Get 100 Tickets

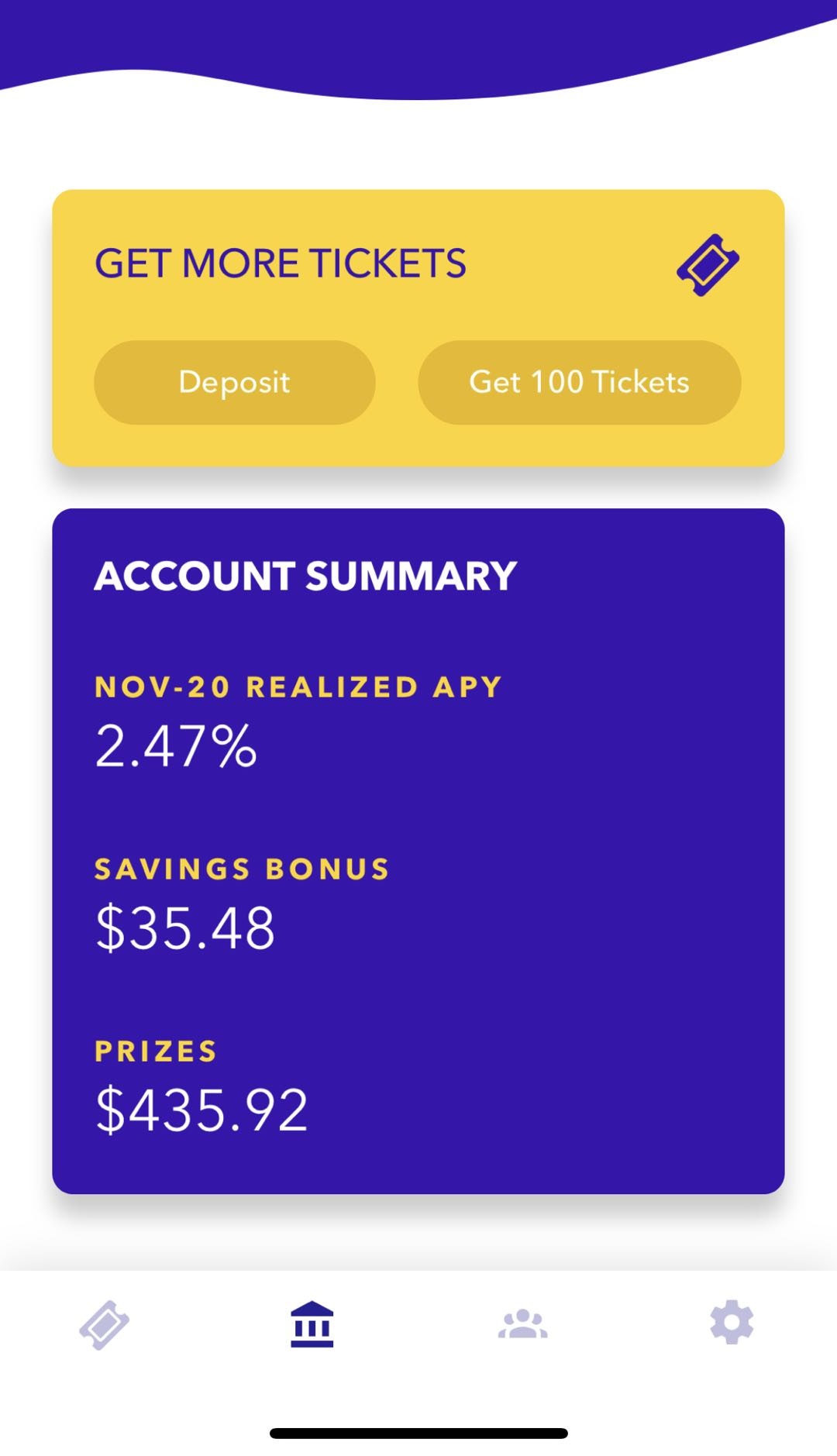click(x=579, y=382)
